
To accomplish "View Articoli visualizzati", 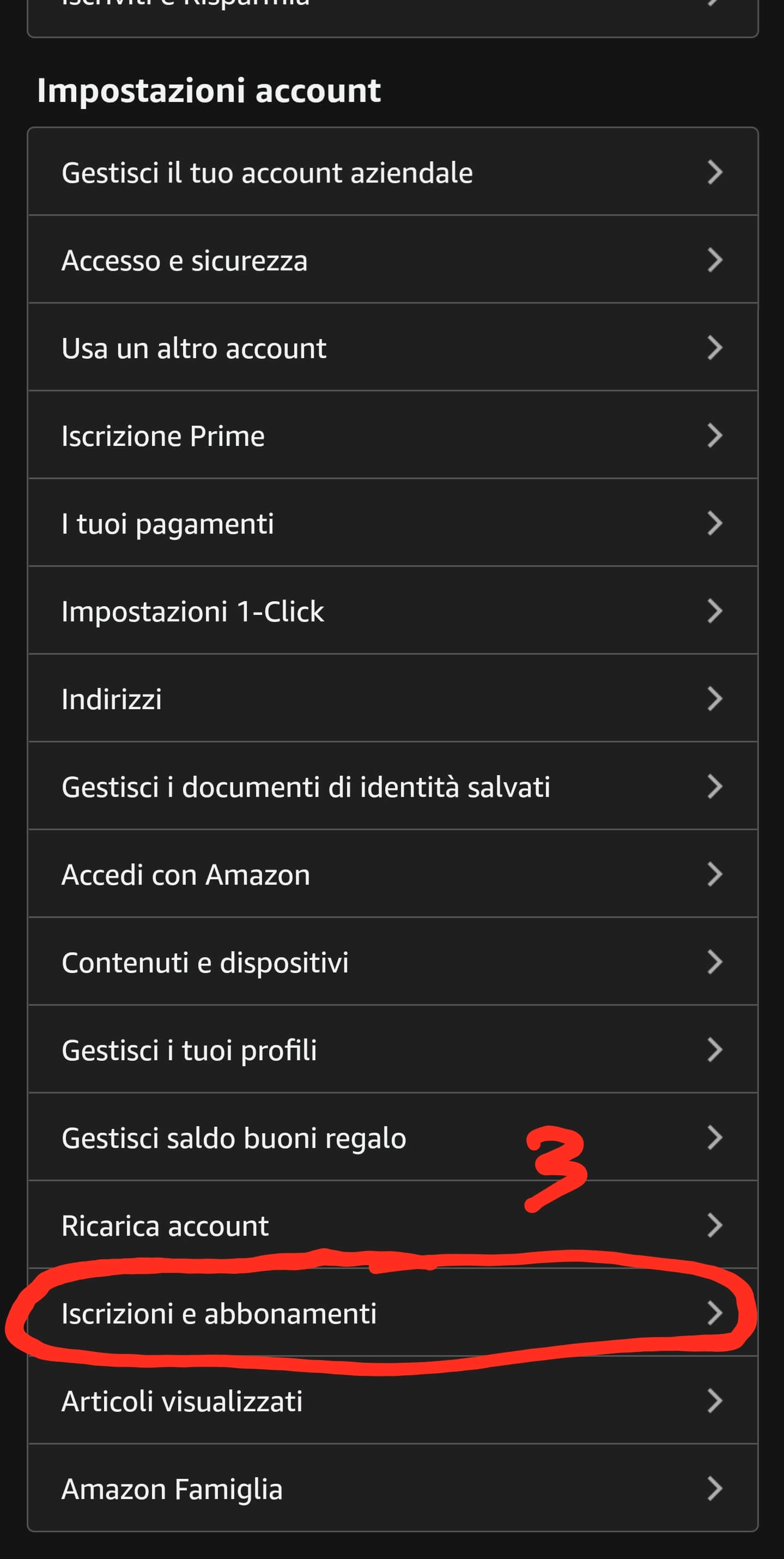I will [392, 1401].
